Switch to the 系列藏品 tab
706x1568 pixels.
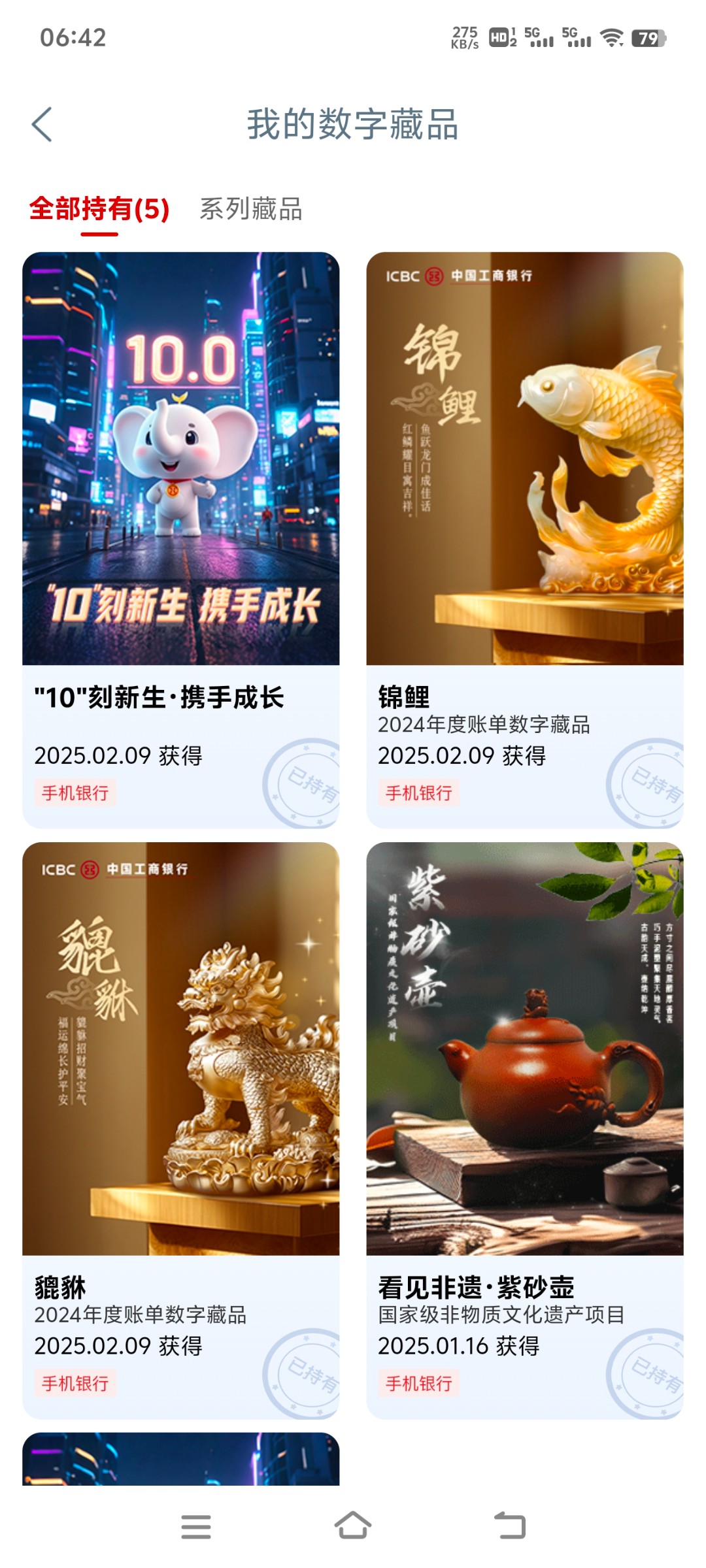(x=250, y=209)
